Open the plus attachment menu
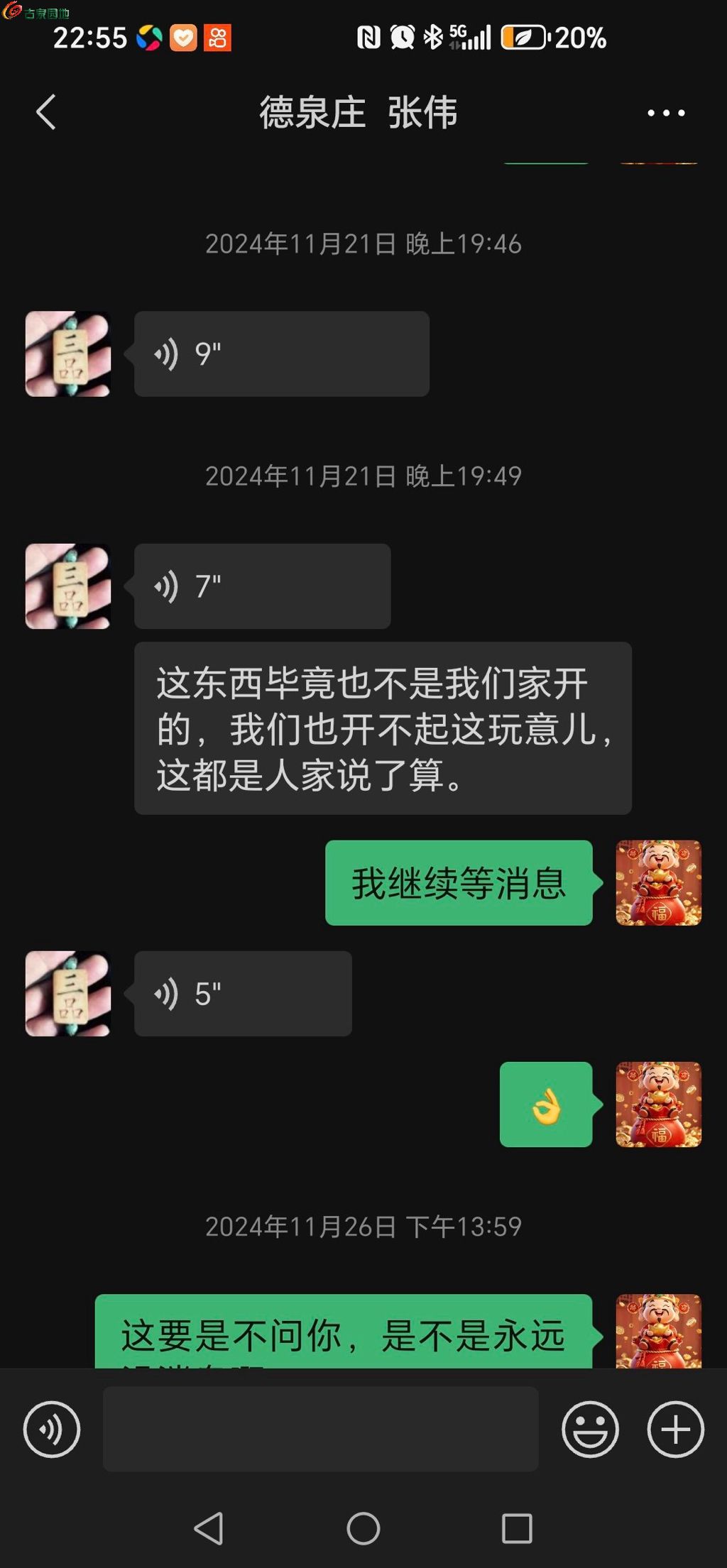Image resolution: width=727 pixels, height=1568 pixels. coord(675,1429)
